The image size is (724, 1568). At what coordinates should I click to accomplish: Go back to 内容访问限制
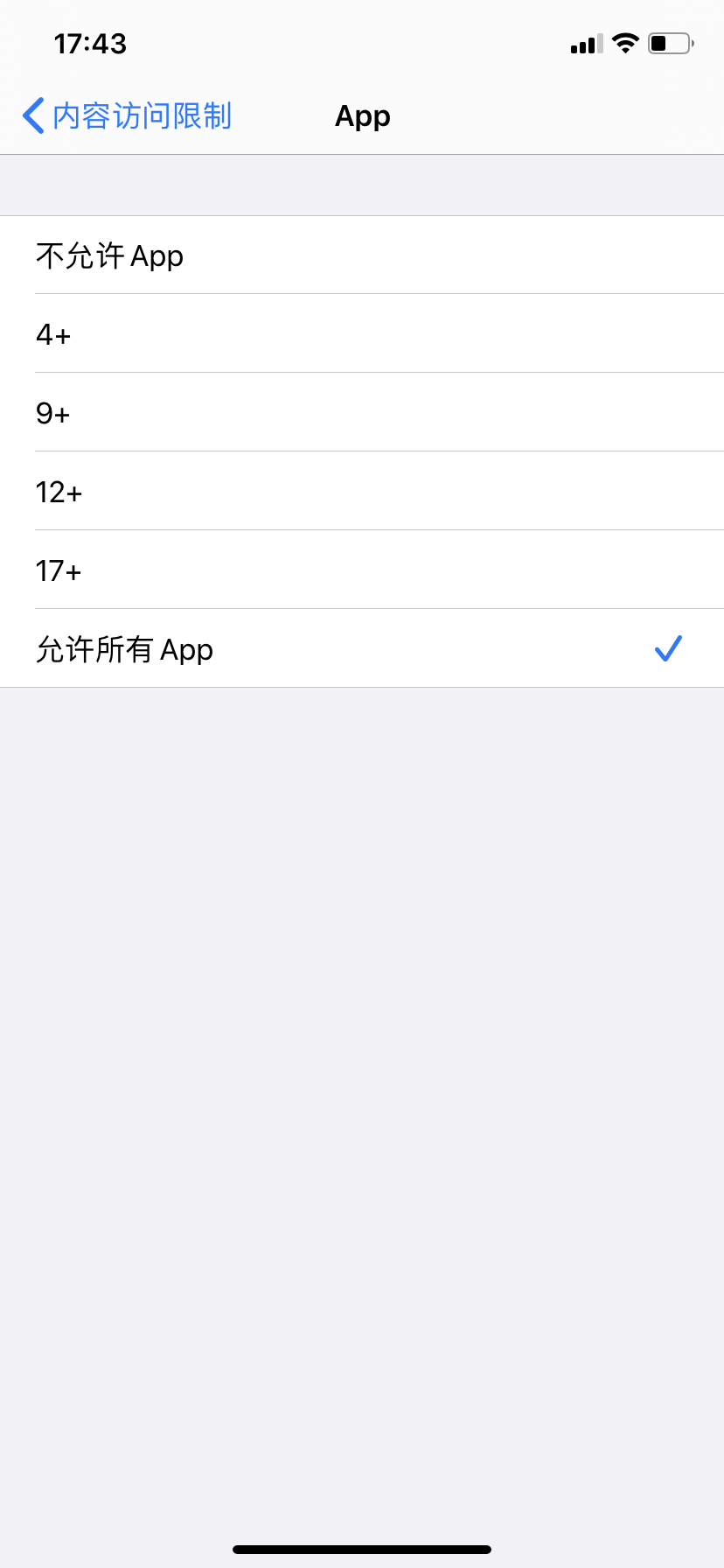click(x=127, y=115)
